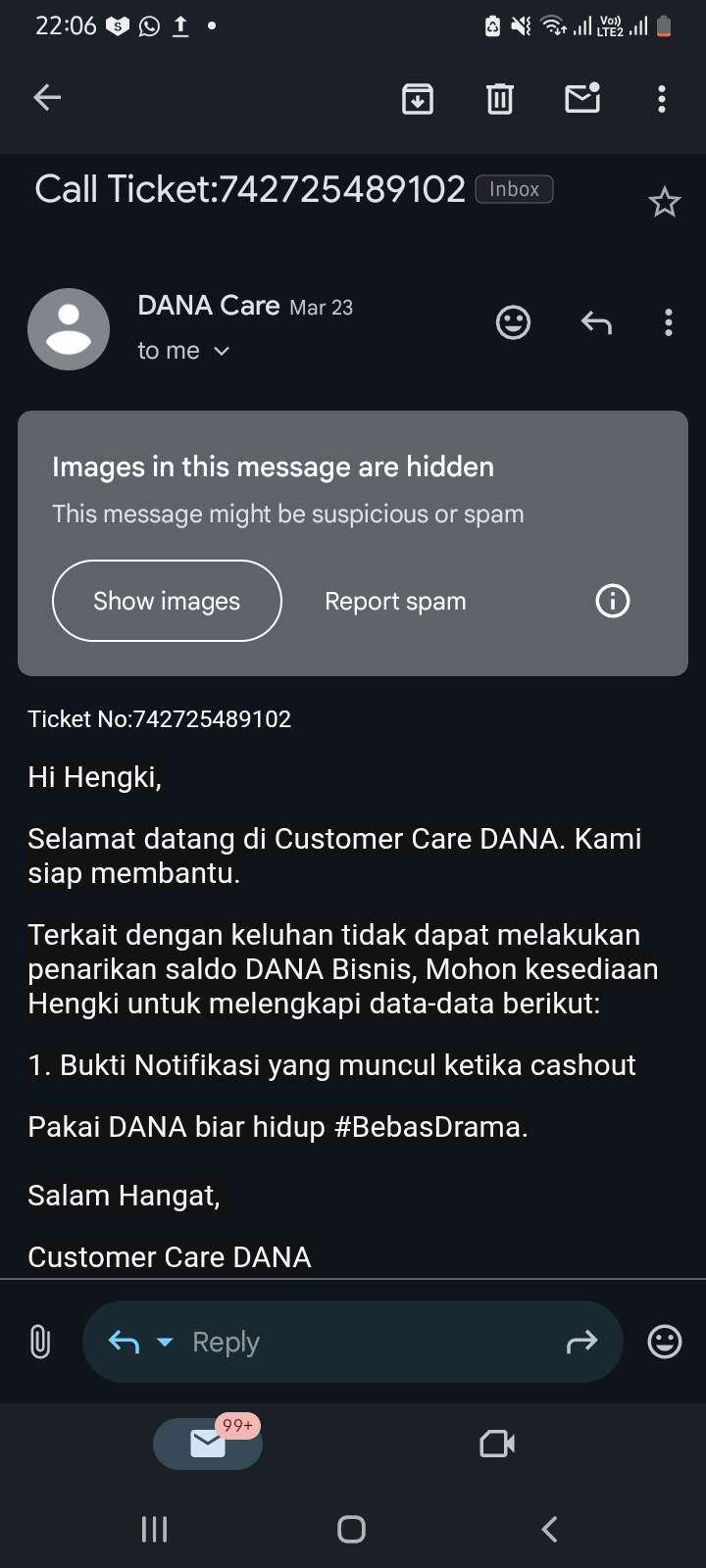Archive this email

pyautogui.click(x=418, y=98)
